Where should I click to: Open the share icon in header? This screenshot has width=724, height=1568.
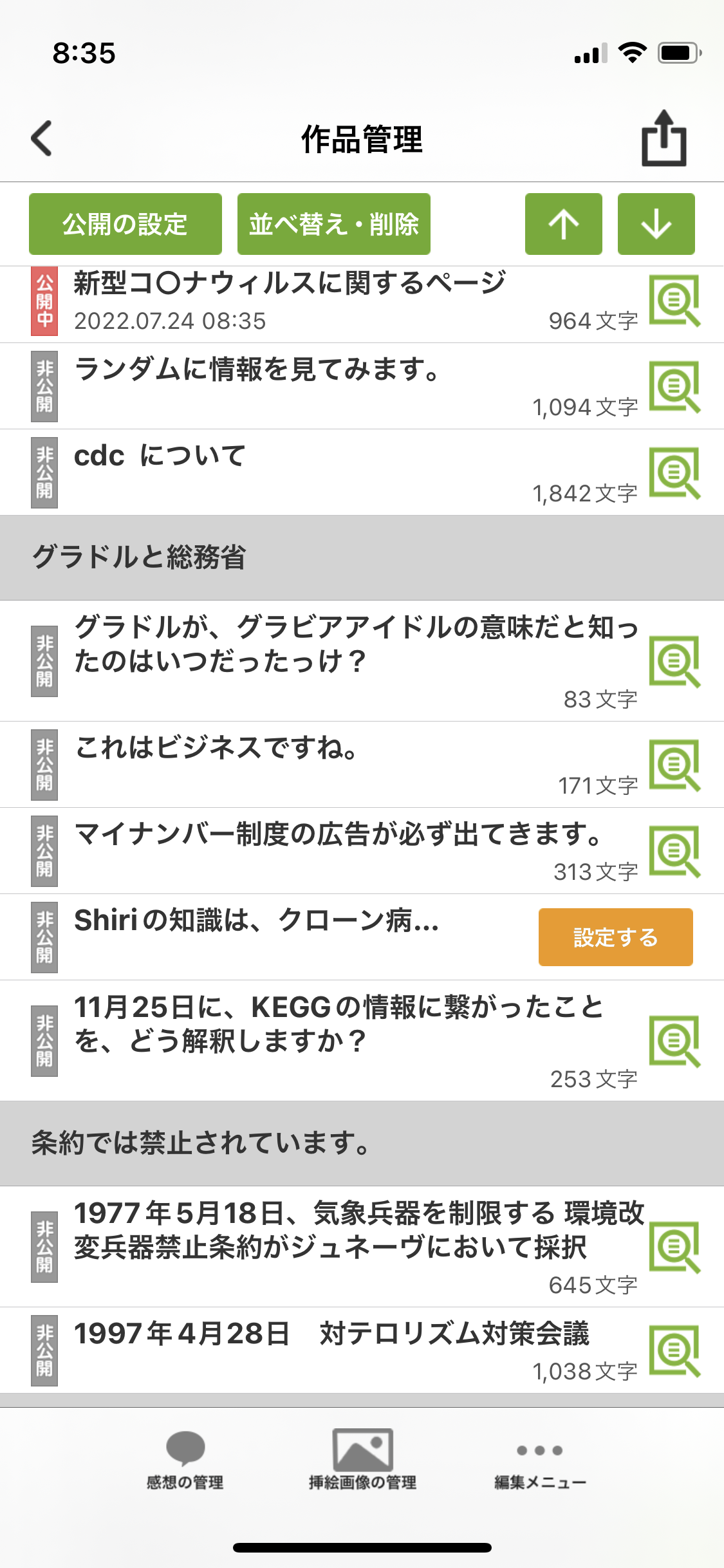point(664,138)
